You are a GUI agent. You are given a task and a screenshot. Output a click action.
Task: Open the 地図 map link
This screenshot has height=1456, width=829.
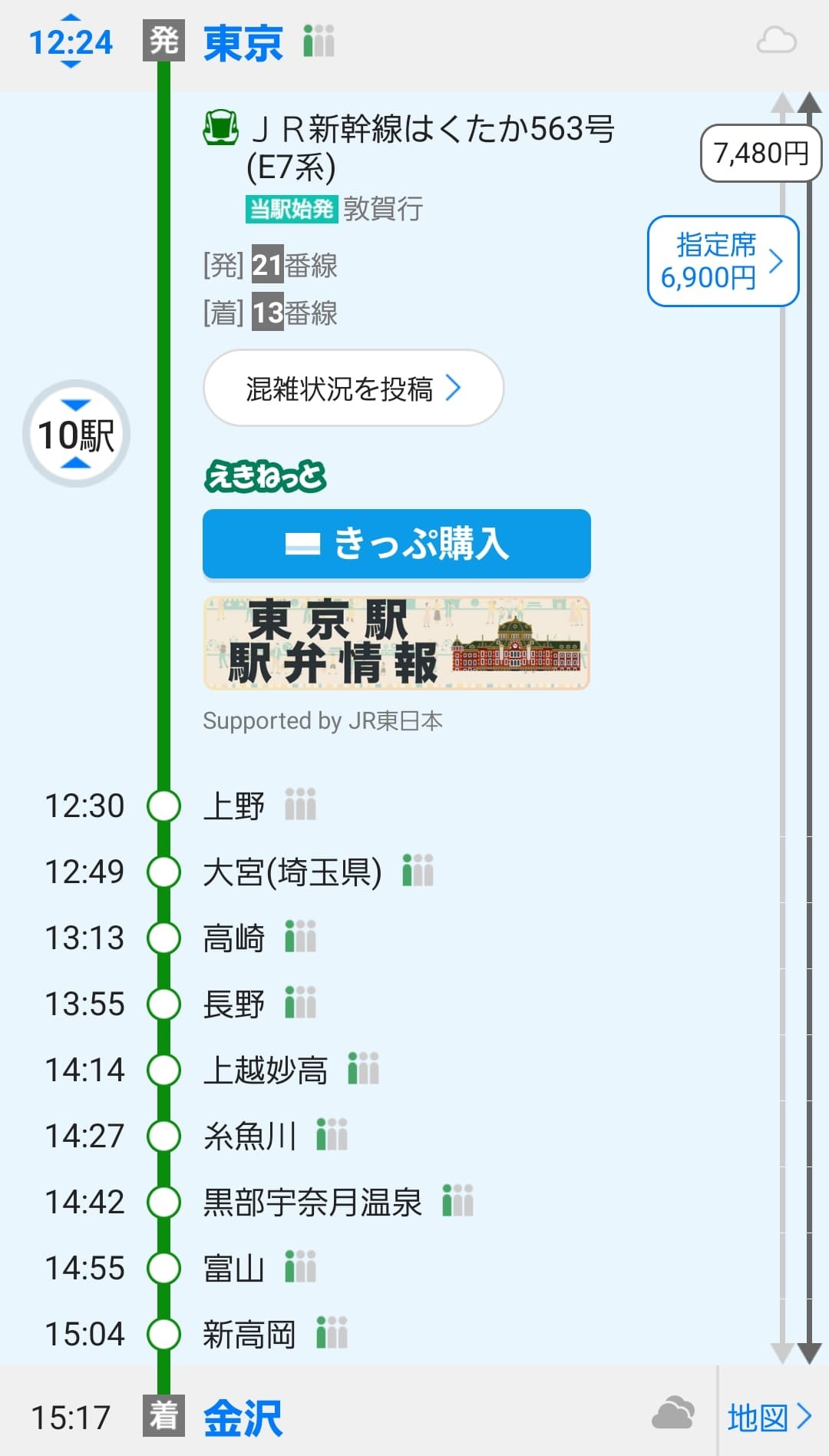pos(769,1418)
